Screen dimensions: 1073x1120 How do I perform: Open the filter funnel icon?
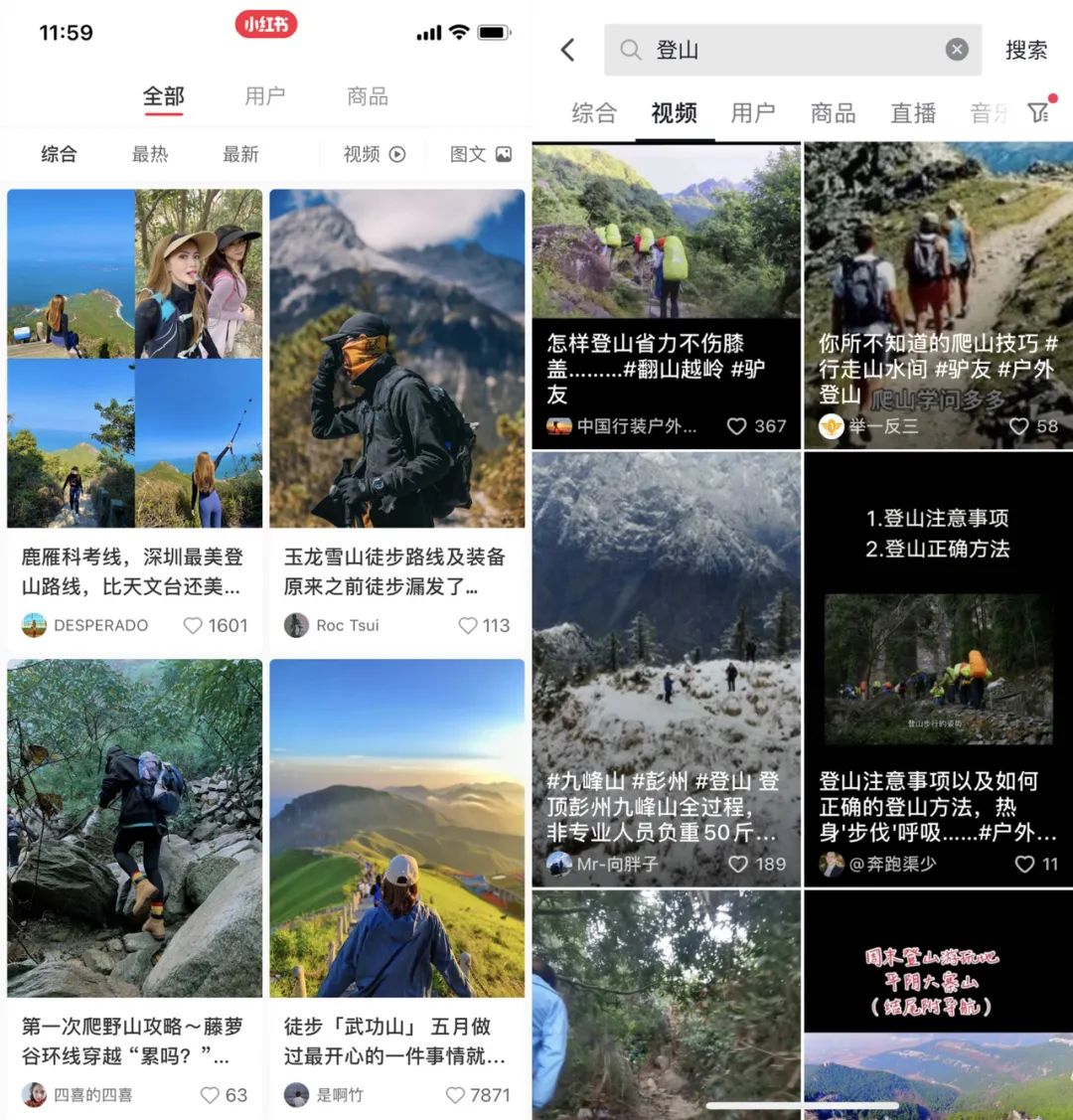pyautogui.click(x=1038, y=112)
